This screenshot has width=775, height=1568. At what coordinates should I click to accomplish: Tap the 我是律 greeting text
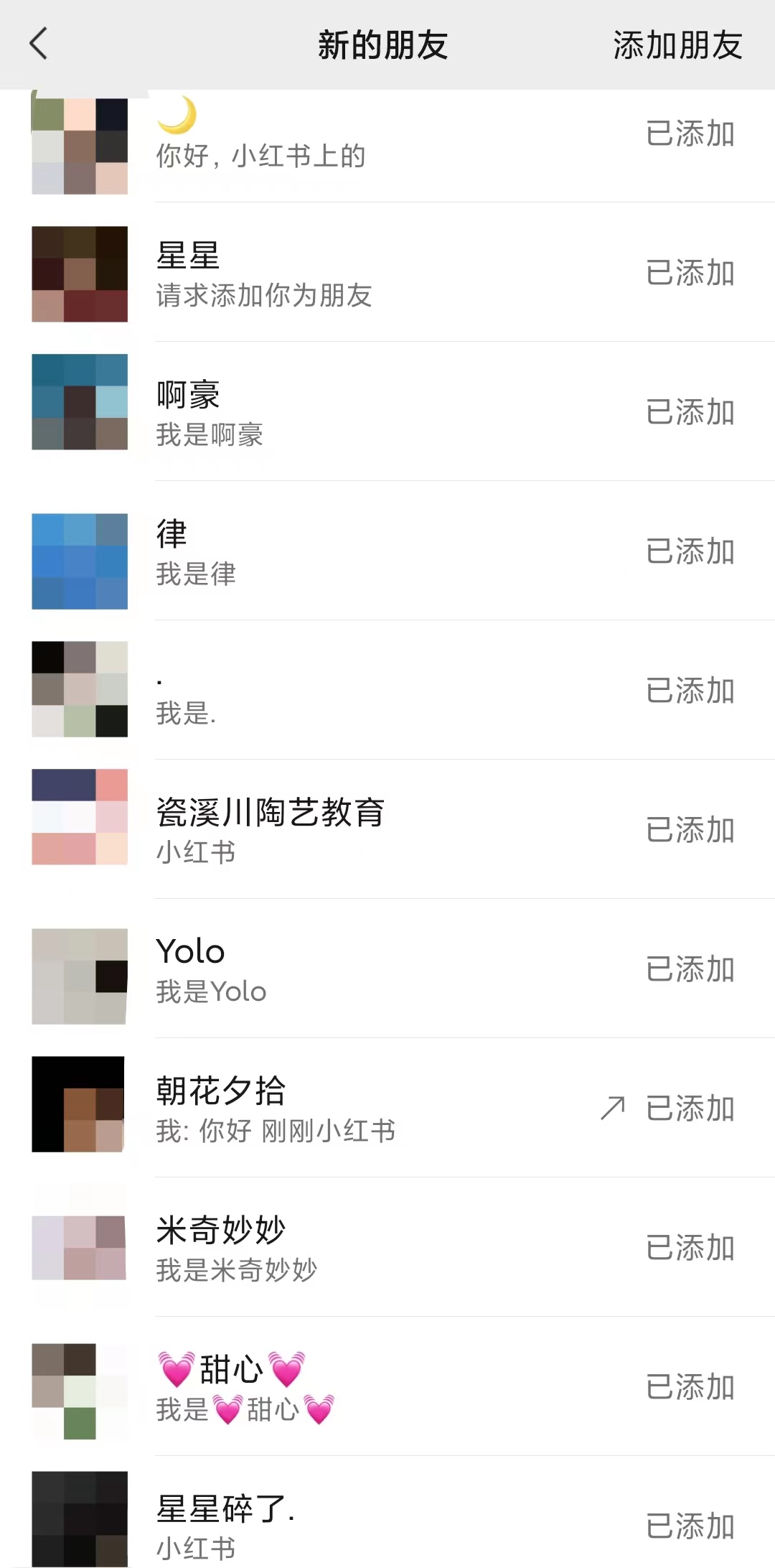point(196,574)
